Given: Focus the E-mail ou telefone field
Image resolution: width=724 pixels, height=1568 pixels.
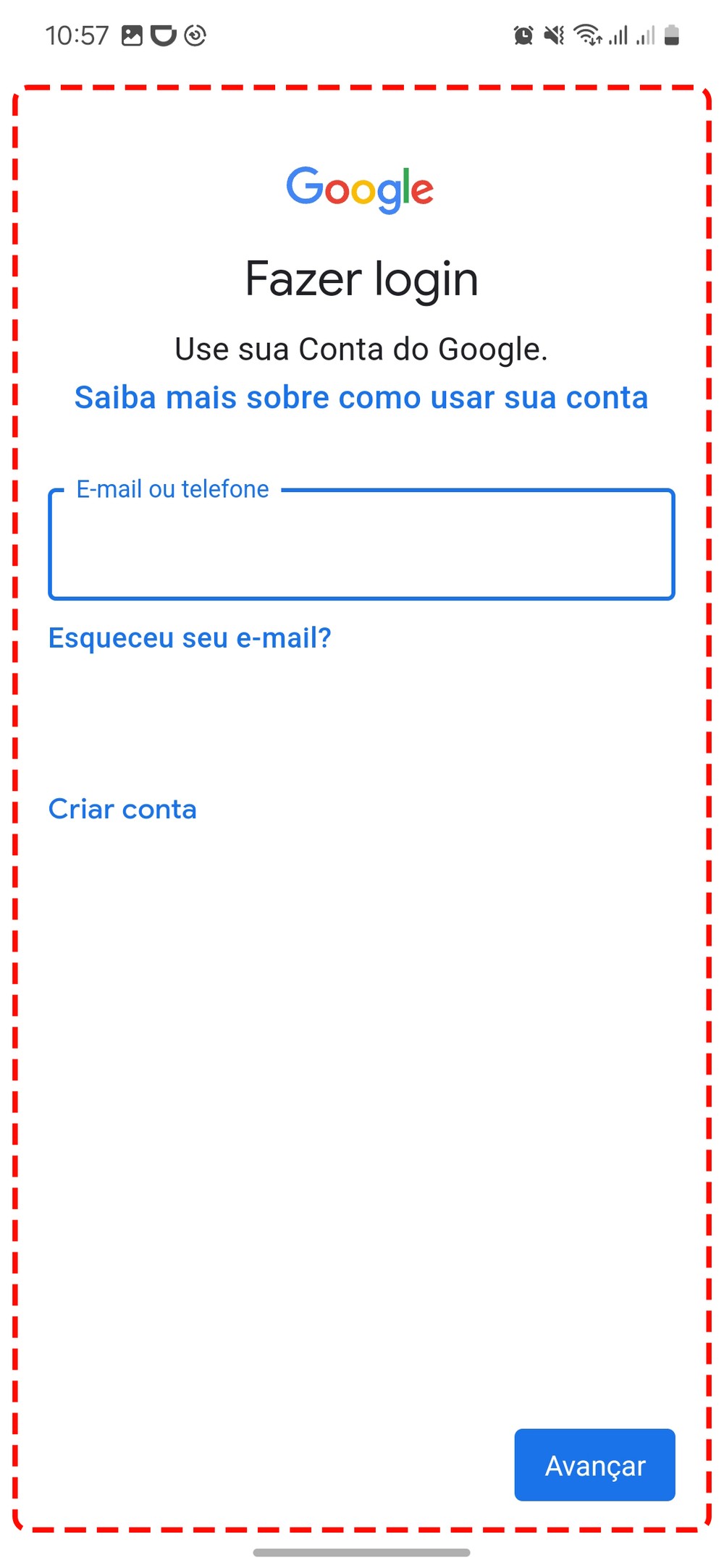Looking at the screenshot, I should (x=361, y=546).
